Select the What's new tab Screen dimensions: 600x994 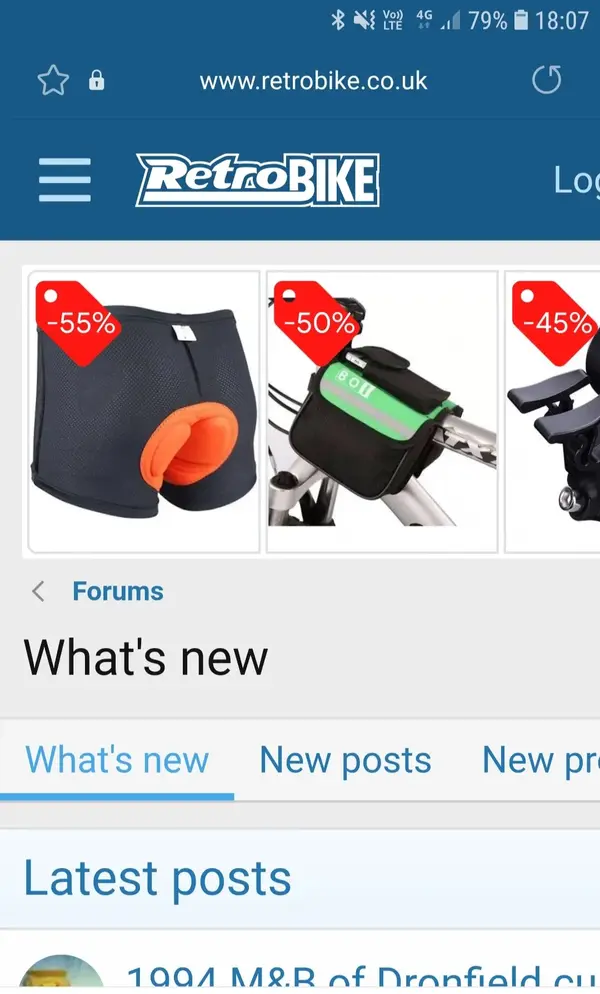[x=117, y=760]
